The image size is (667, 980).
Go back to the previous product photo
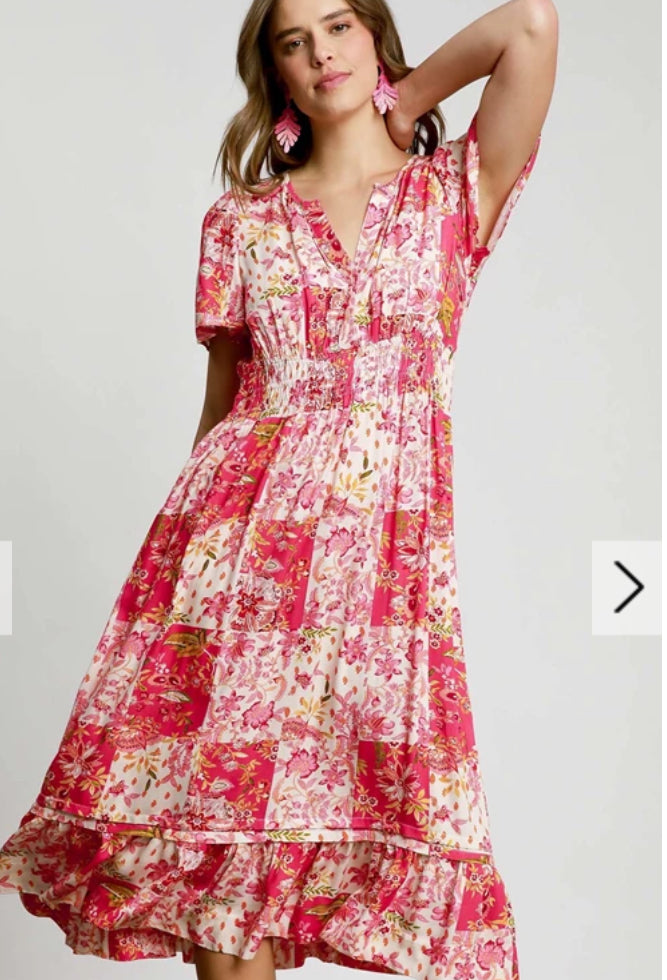(5, 587)
